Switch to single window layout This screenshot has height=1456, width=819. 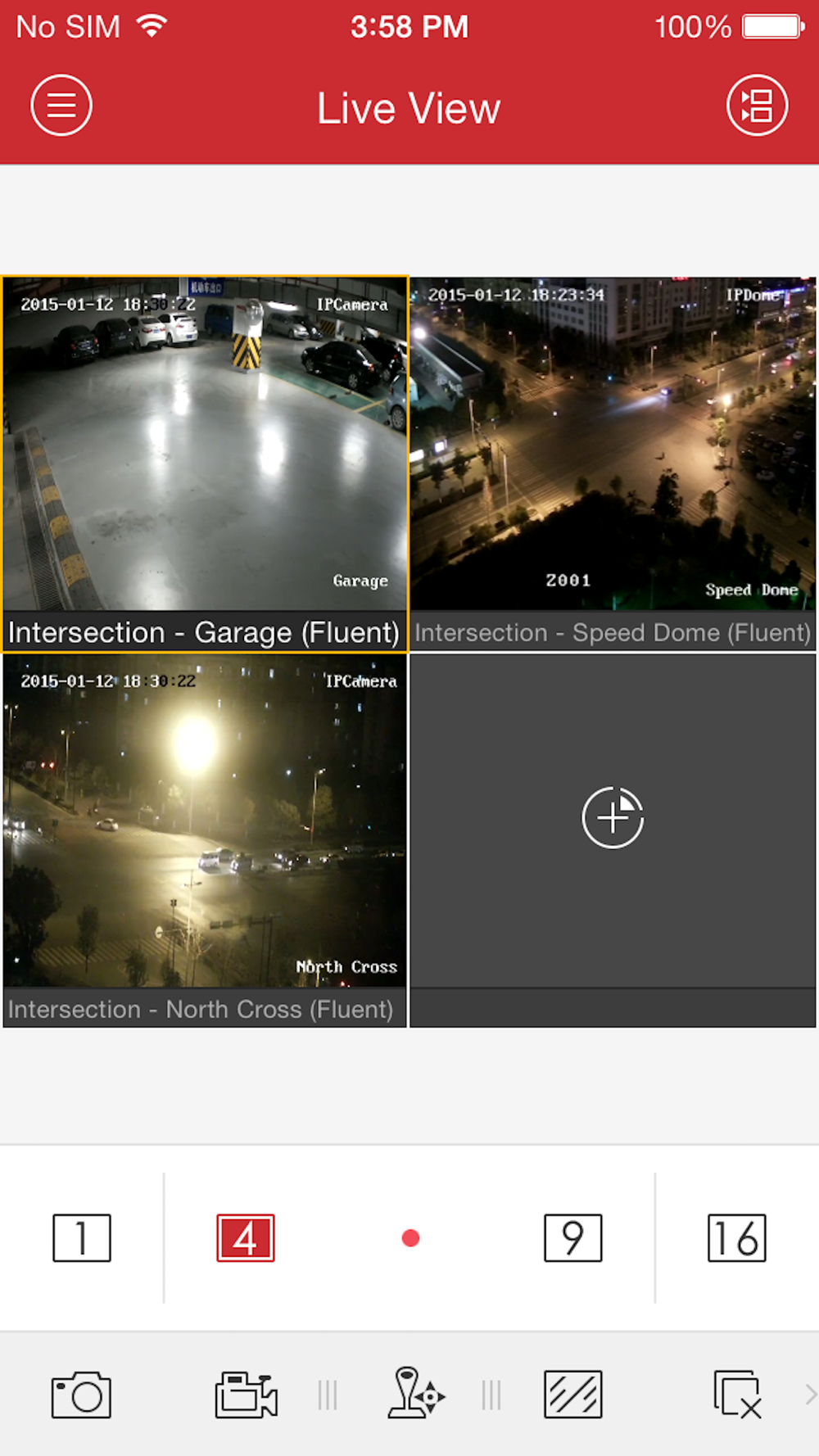pyautogui.click(x=82, y=1237)
